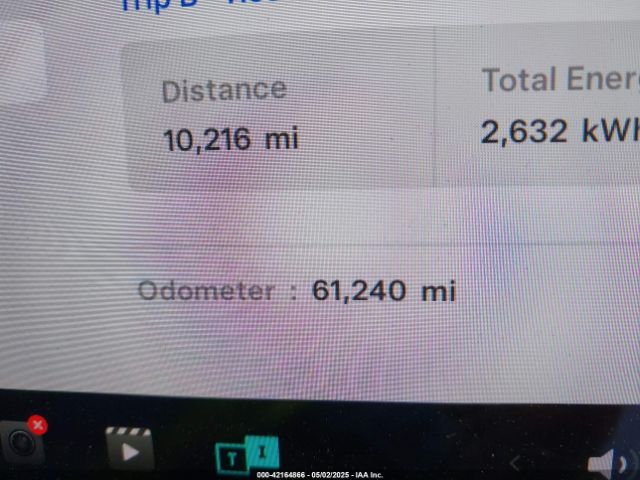This screenshot has height=480, width=640.
Task: Open the dashcam icon with red X
Action: pos(20,441)
